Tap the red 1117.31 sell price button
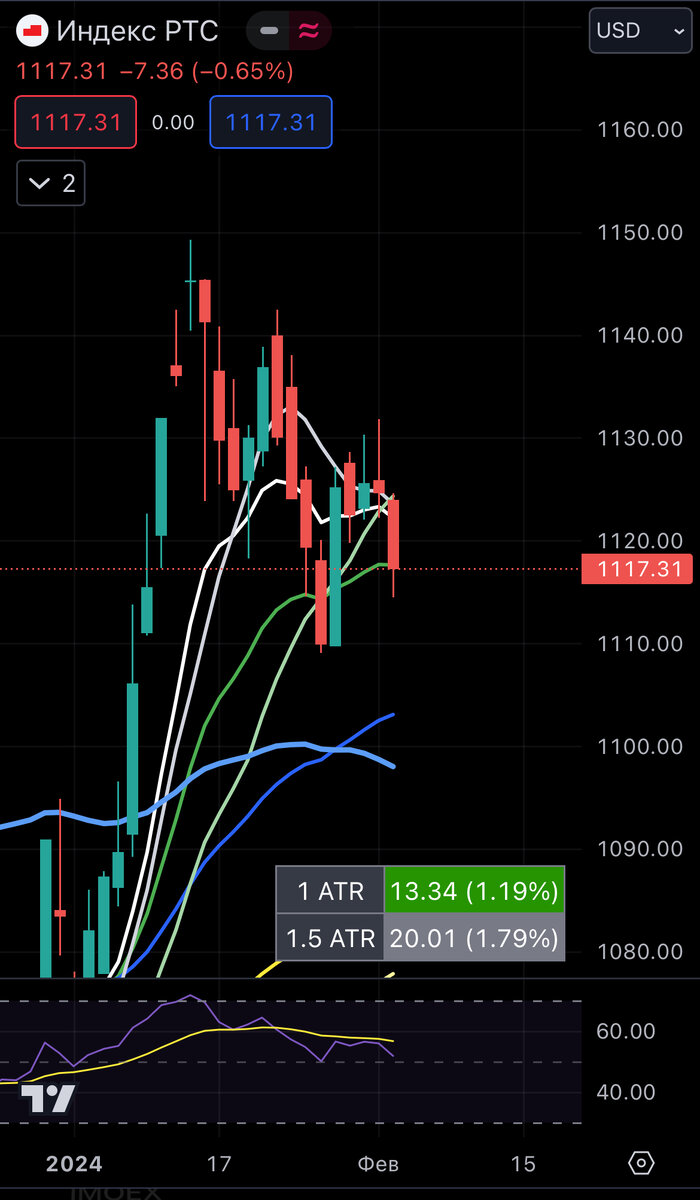Viewport: 700px width, 1200px height. 76,123
